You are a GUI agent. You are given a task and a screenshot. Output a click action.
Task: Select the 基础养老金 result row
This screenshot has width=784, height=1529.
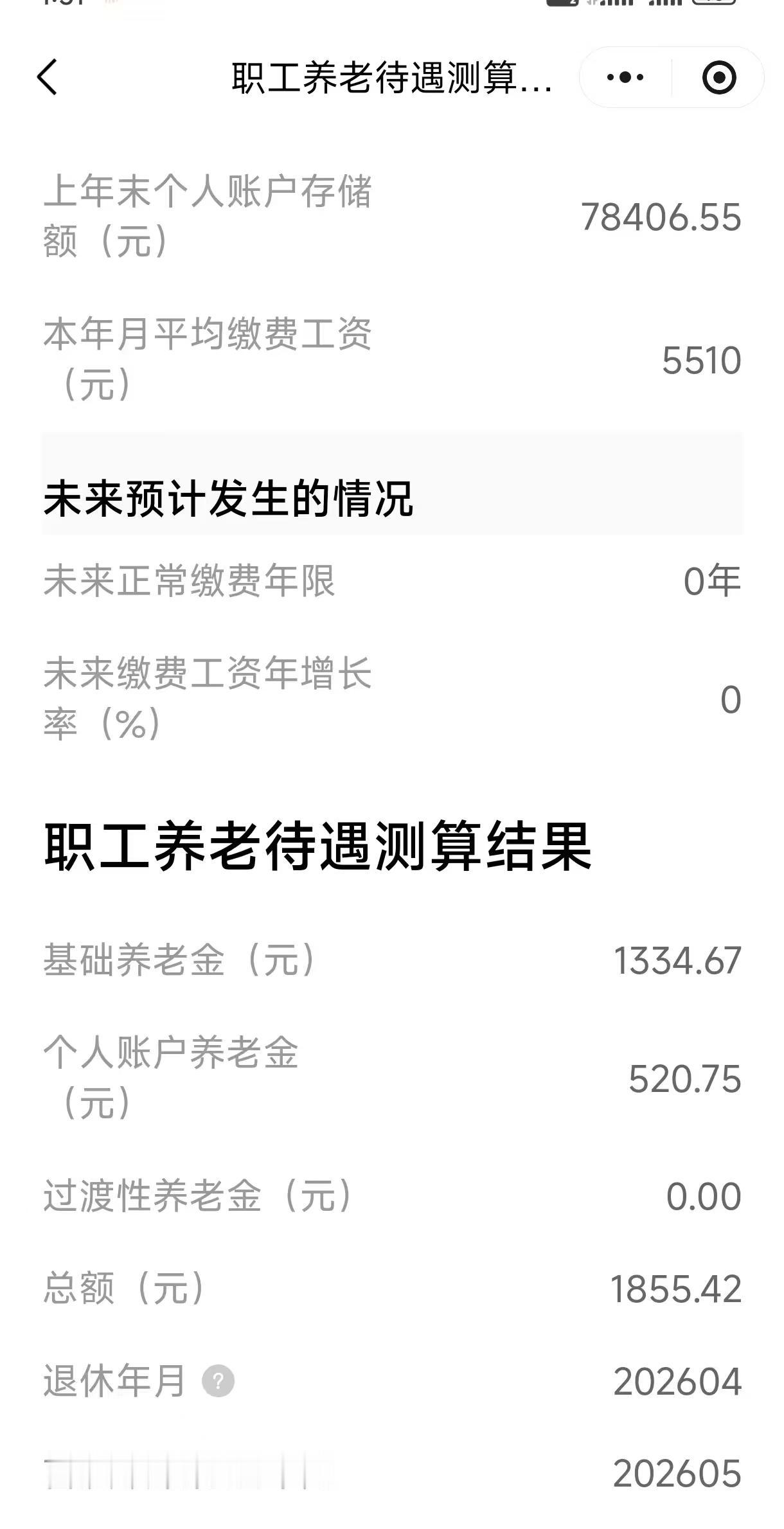coord(392,960)
